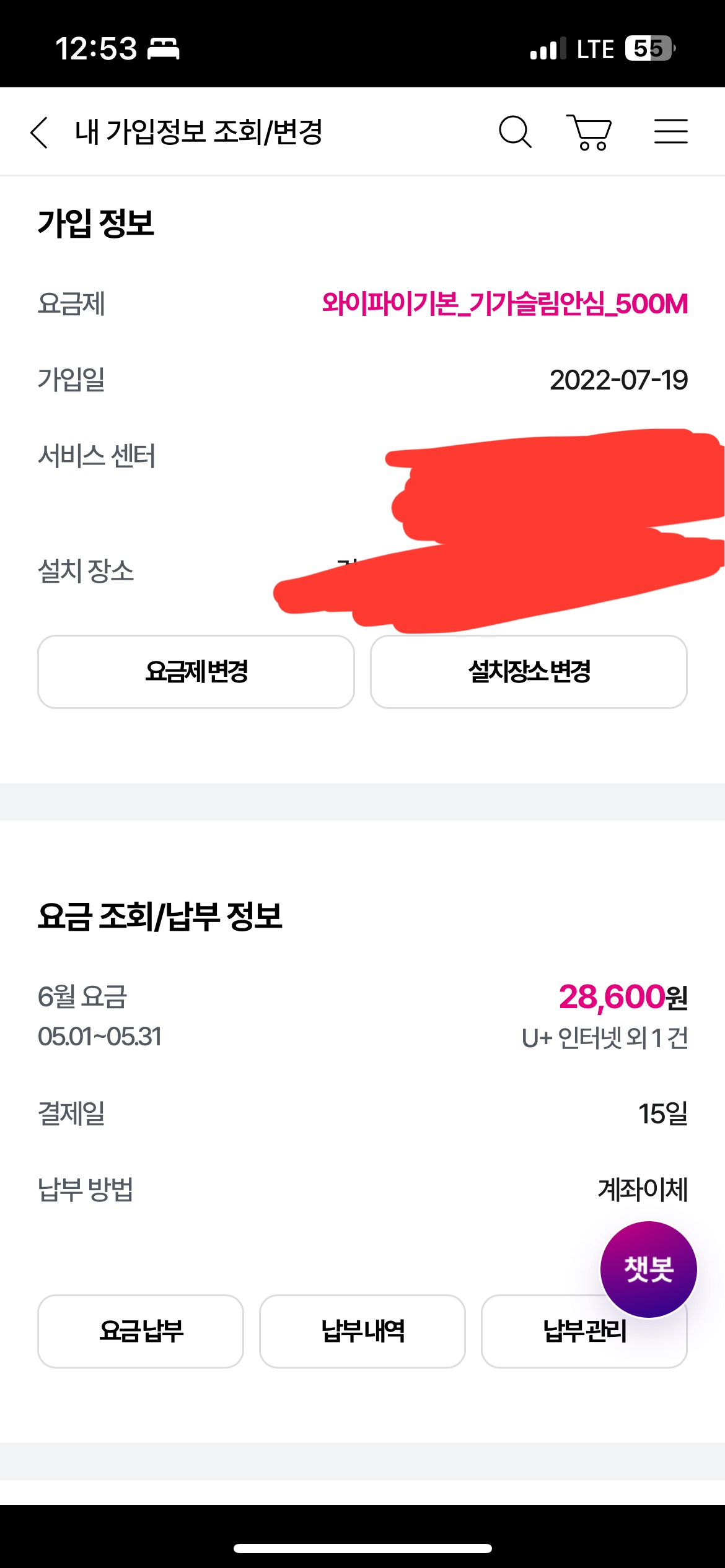Open 납부관리 payment management
The height and width of the screenshot is (1568, 725).
tap(584, 1331)
